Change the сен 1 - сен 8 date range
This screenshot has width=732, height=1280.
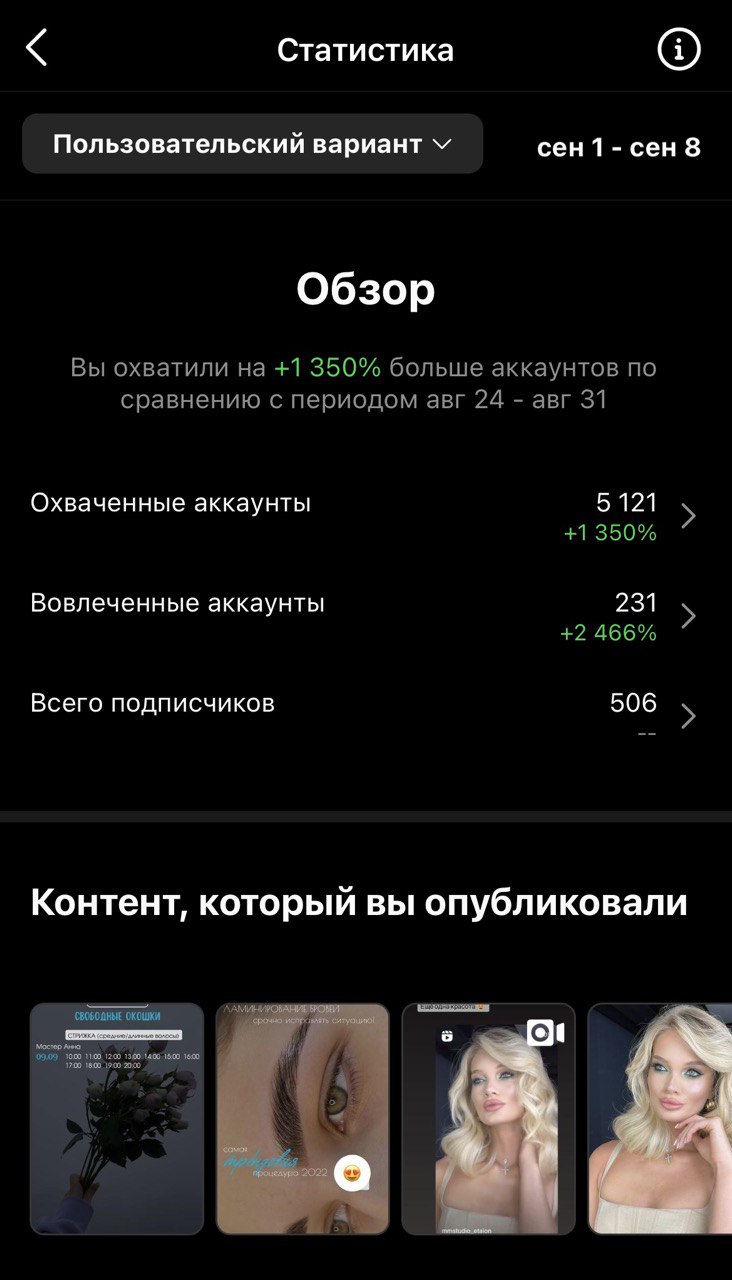pos(618,148)
